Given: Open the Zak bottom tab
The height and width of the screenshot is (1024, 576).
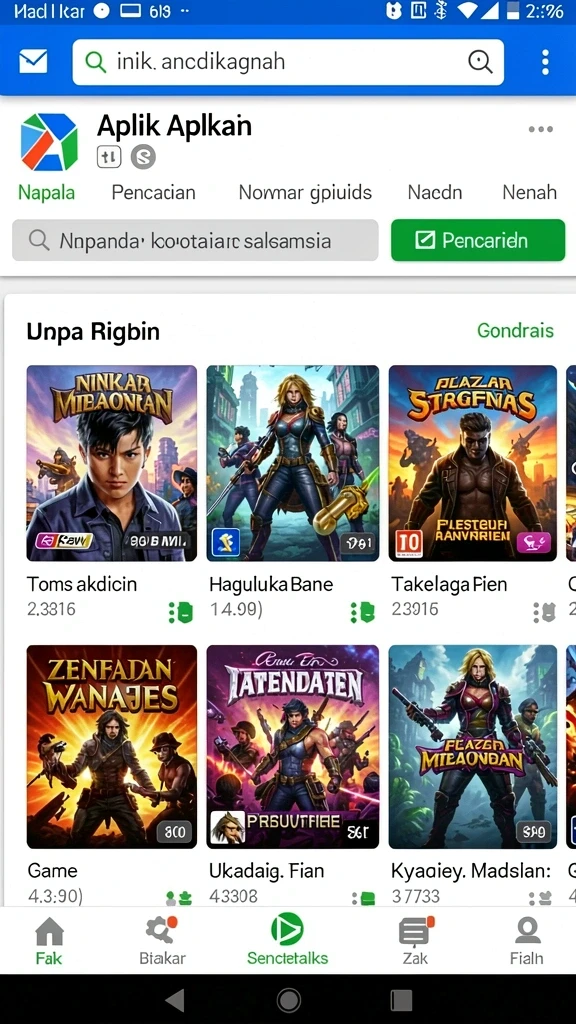Looking at the screenshot, I should 415,940.
